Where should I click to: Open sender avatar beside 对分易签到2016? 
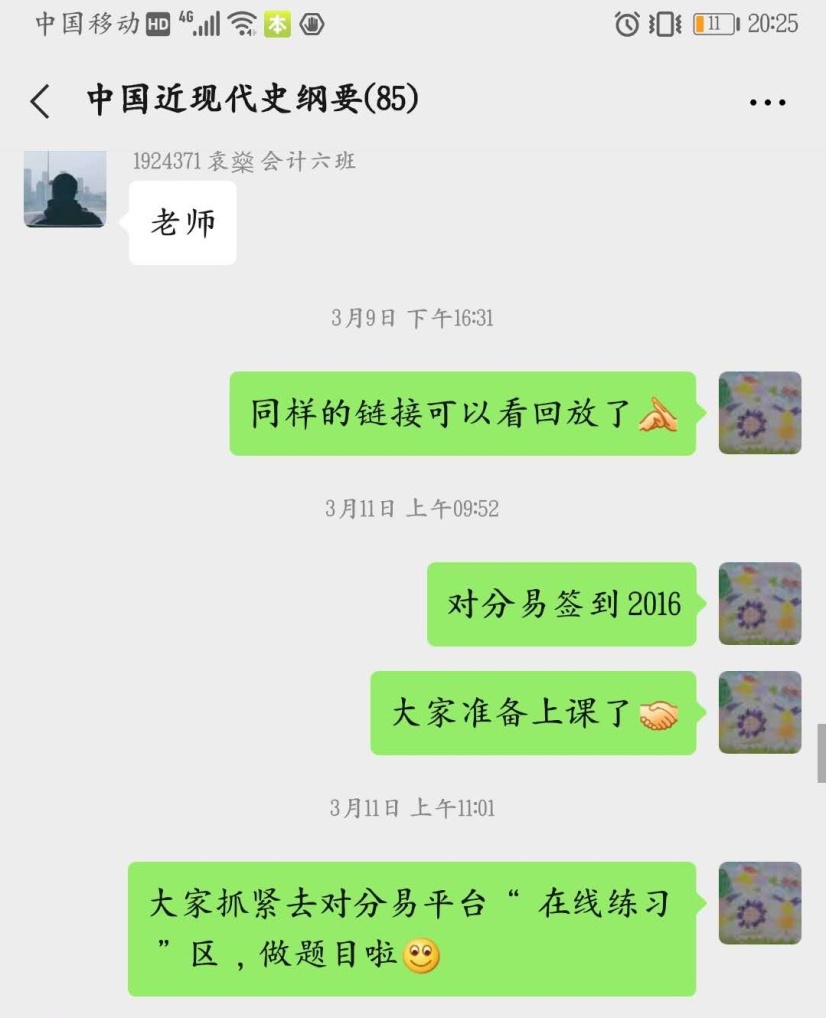(760, 603)
